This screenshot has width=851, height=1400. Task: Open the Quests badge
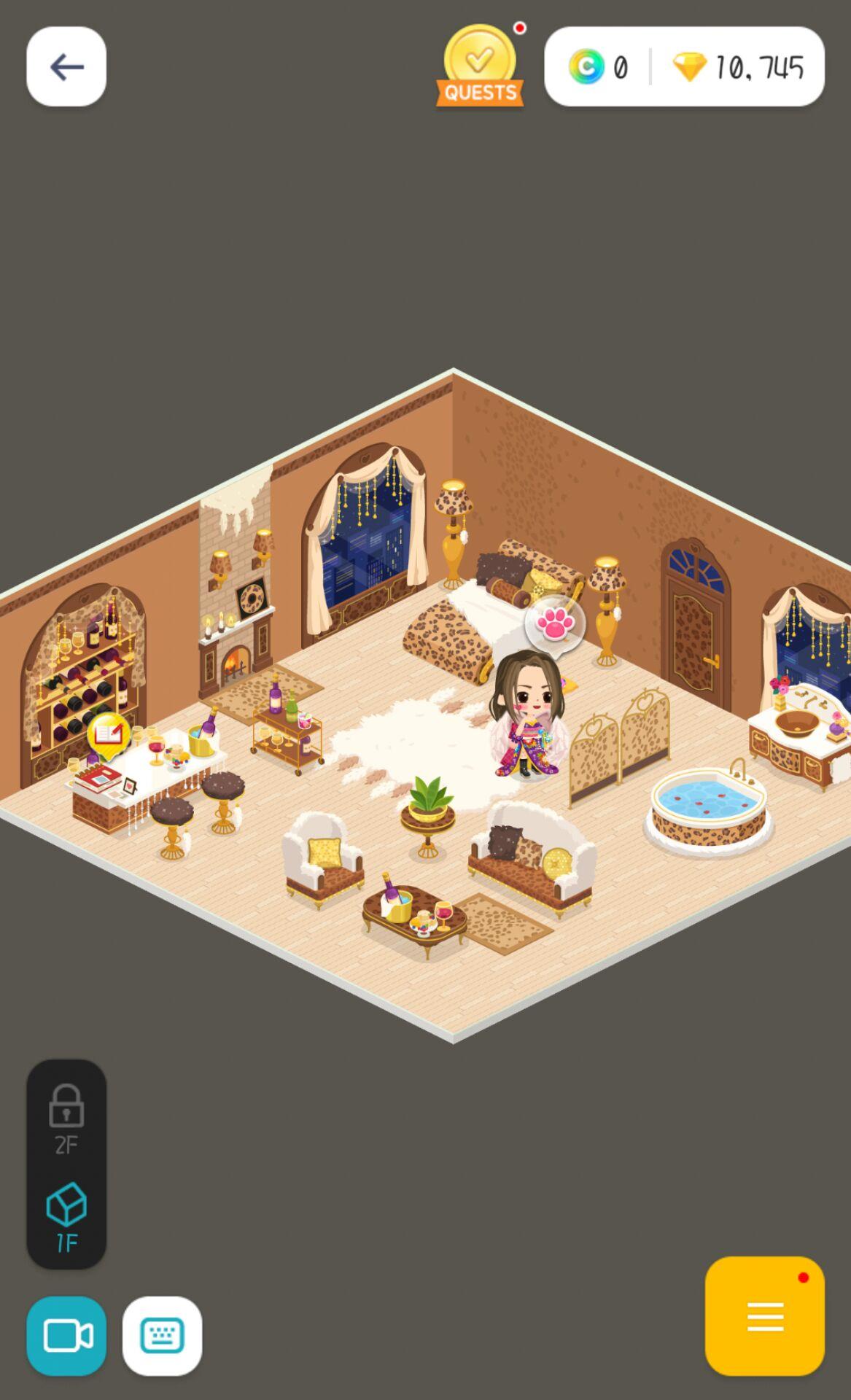click(x=480, y=68)
